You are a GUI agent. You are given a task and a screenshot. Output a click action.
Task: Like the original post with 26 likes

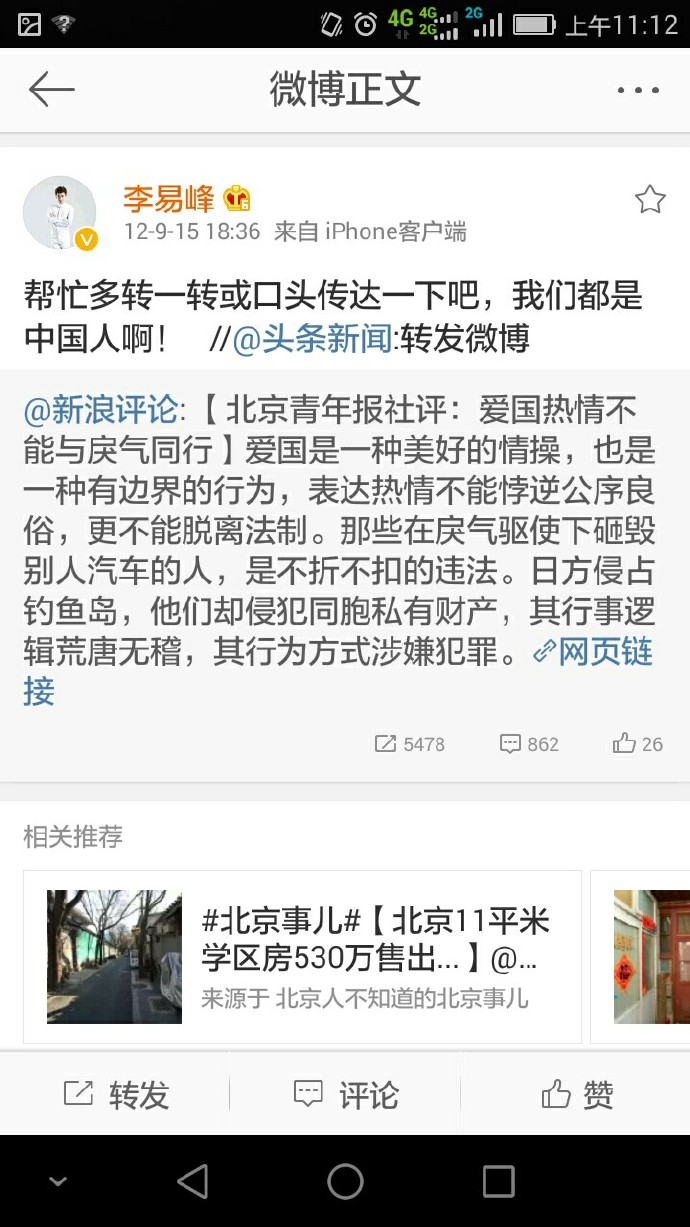(638, 744)
